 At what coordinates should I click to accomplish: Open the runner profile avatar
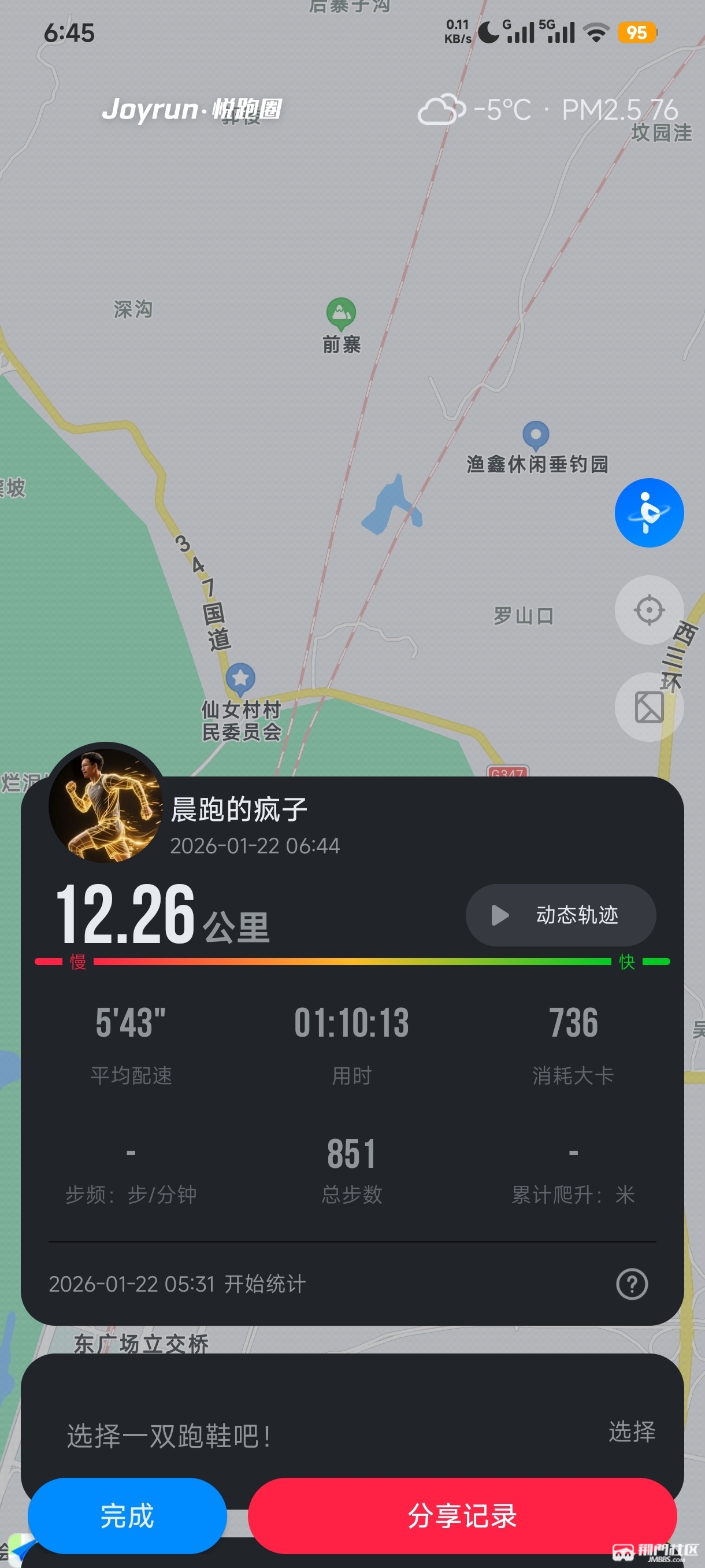point(106,804)
